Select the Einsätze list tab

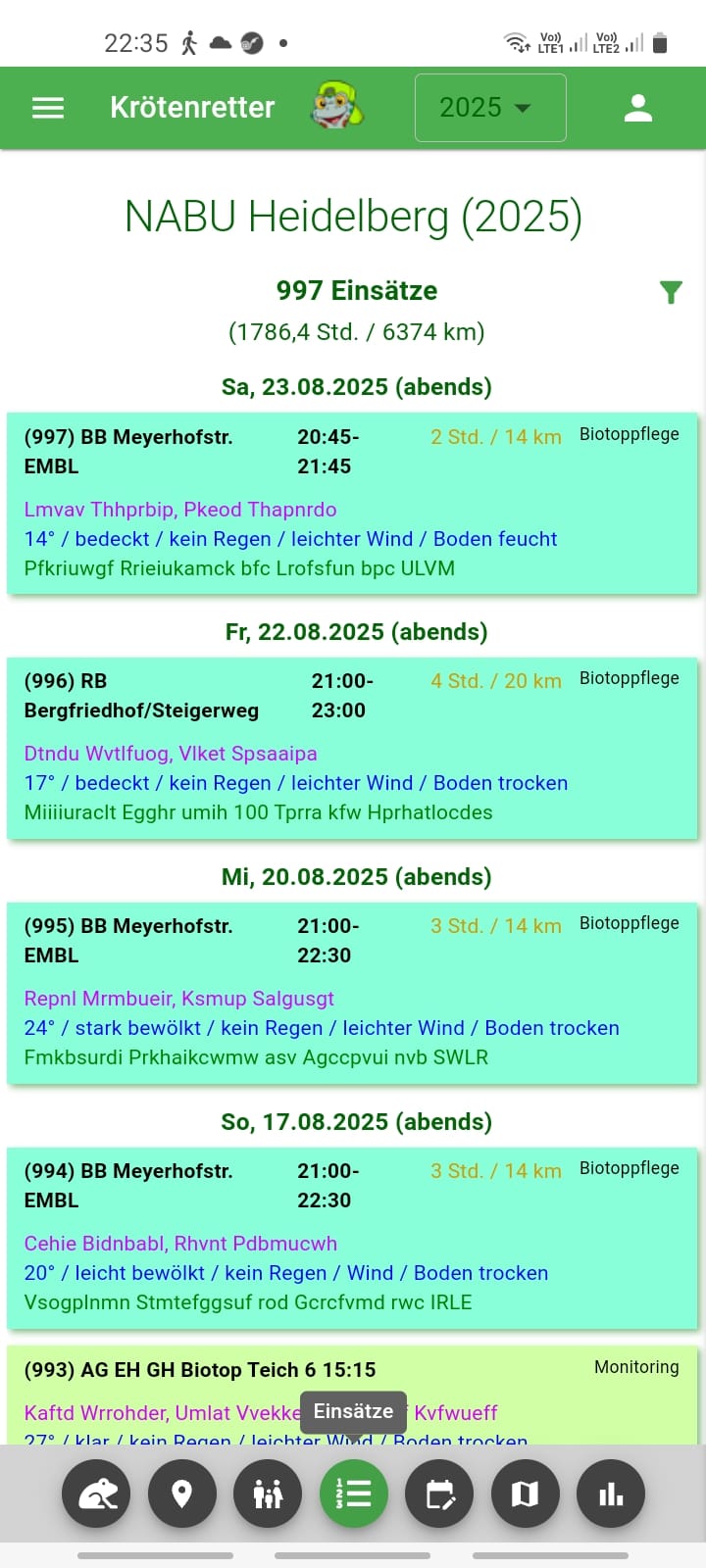tap(353, 1494)
